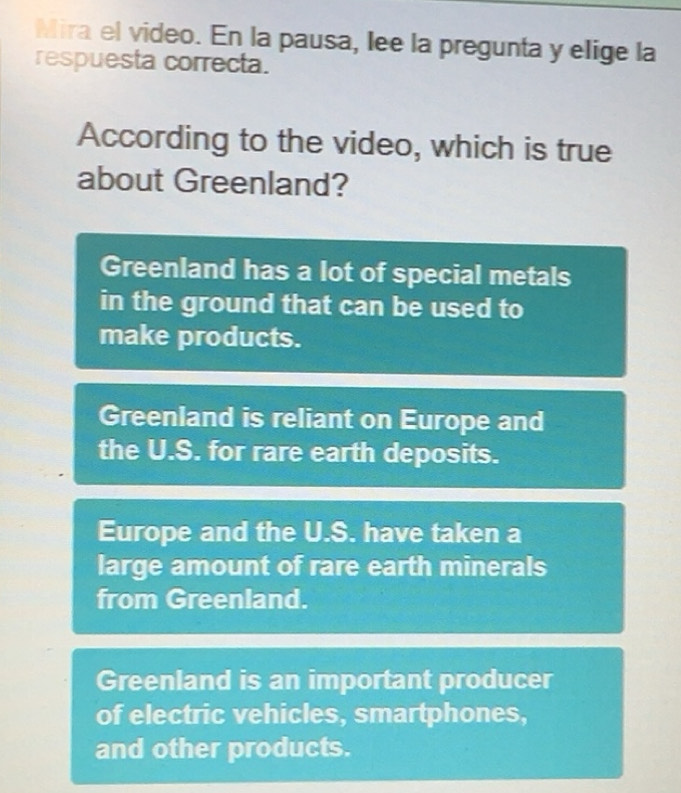Select 'Greenland is an important producer' answer
The height and width of the screenshot is (793, 681).
[x=350, y=713]
